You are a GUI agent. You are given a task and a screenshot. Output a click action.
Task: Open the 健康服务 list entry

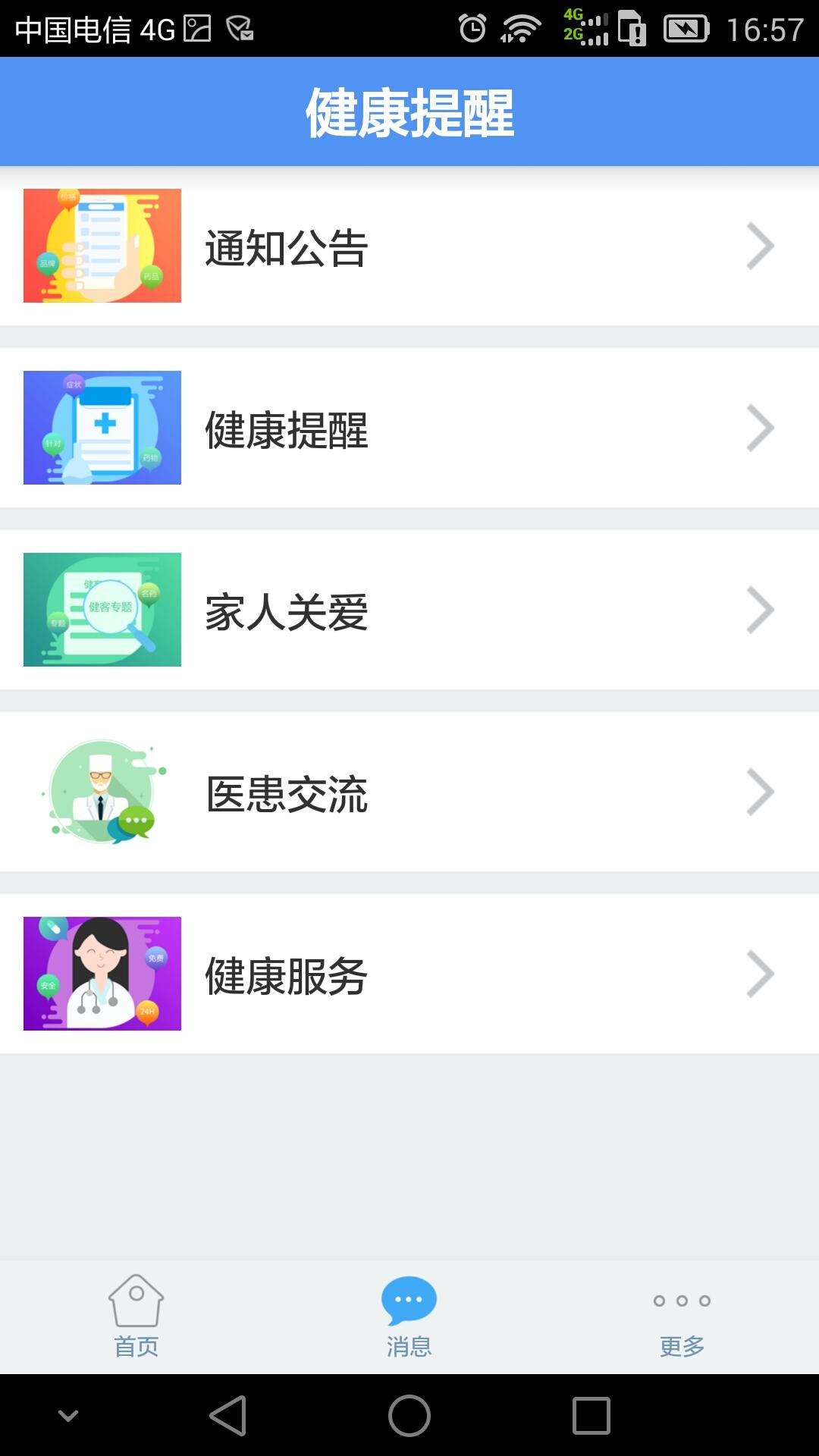(x=409, y=973)
